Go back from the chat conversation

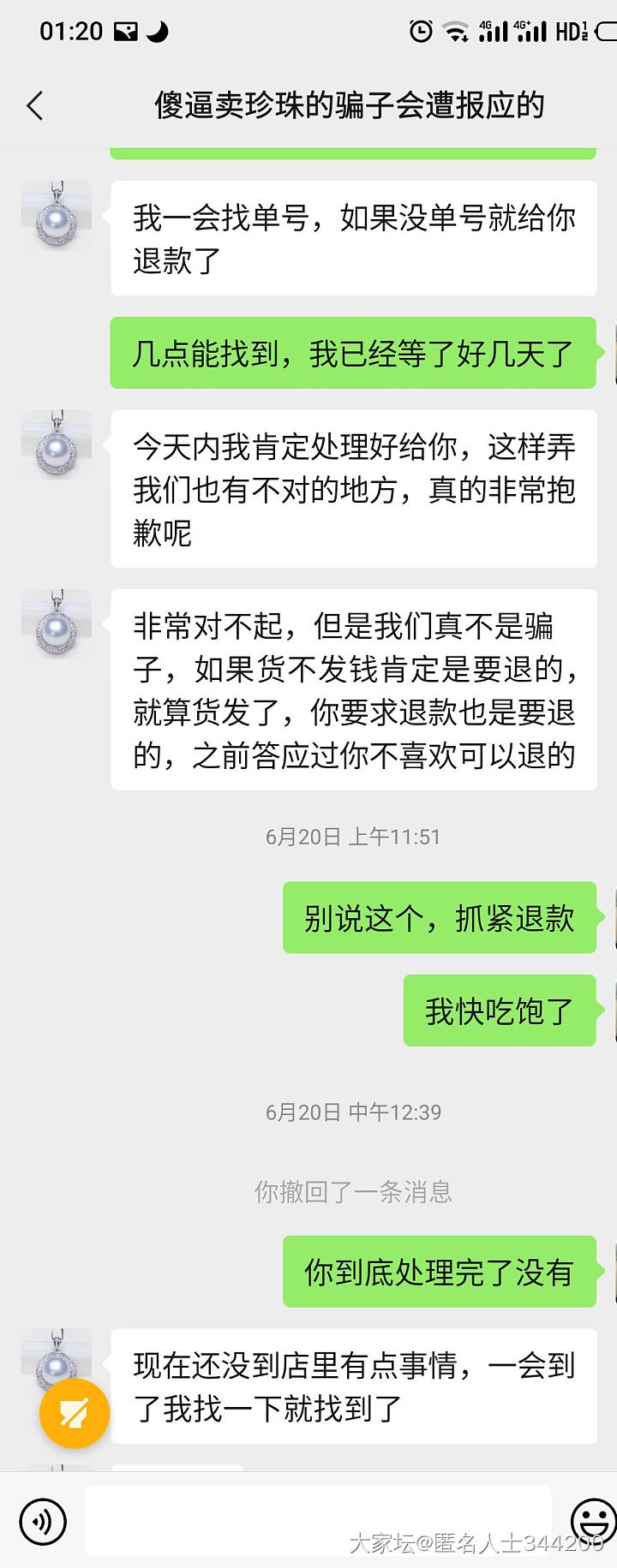35,106
